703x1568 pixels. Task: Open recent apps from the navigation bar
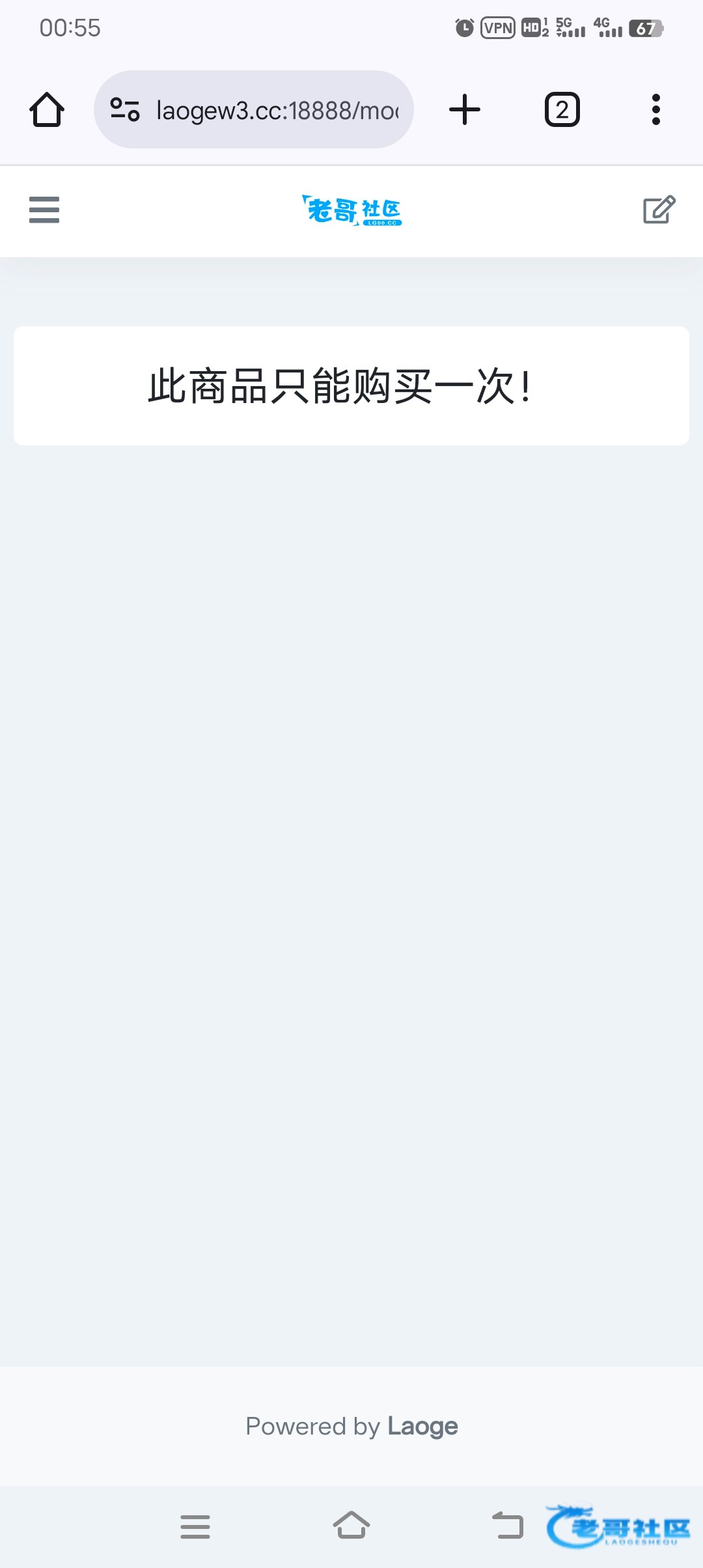195,1526
